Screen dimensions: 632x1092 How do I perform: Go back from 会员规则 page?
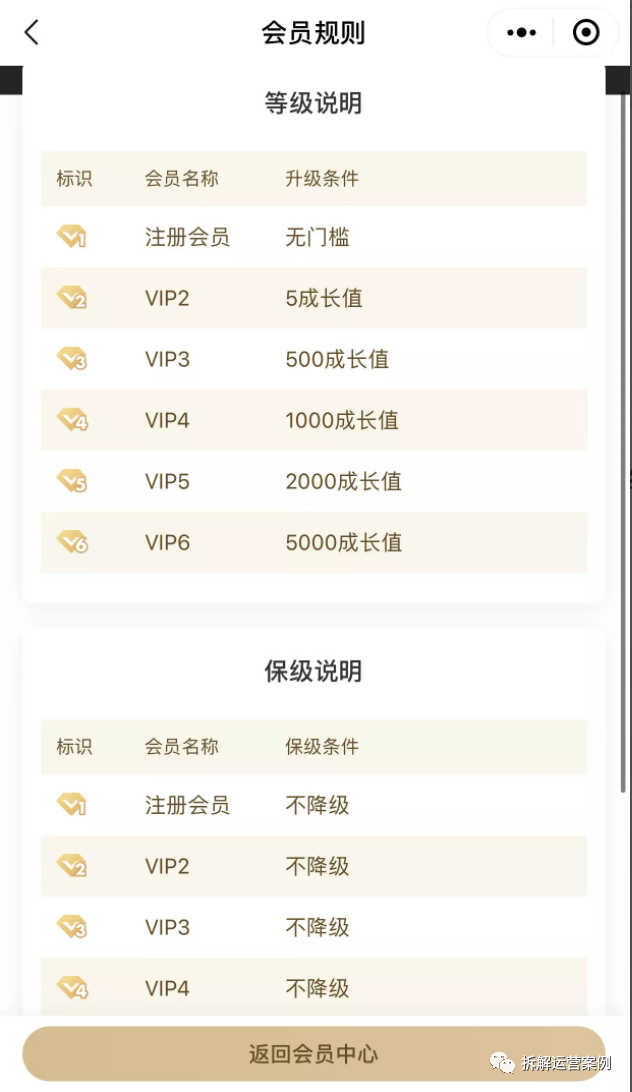click(31, 32)
